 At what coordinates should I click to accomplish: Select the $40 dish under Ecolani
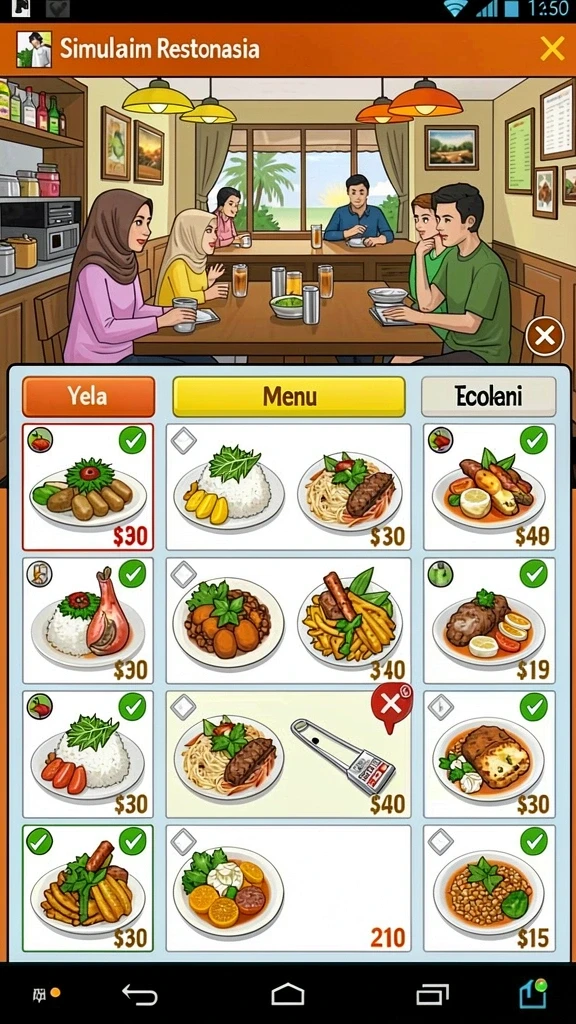[489, 487]
